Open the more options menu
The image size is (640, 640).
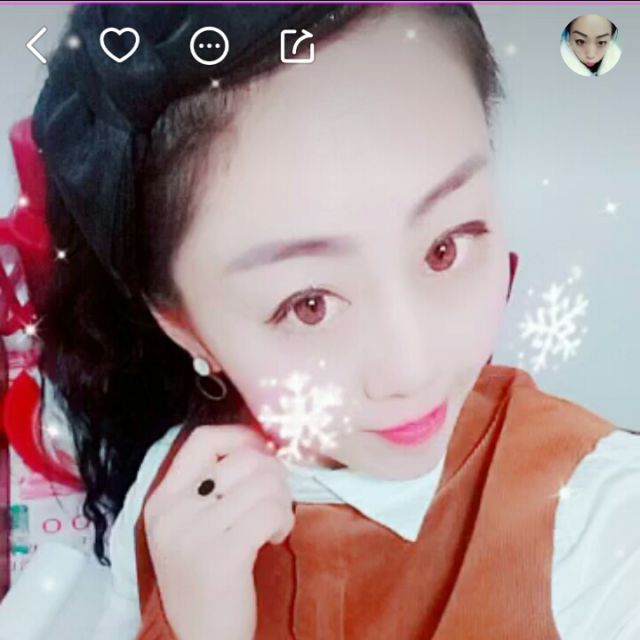(x=209, y=46)
